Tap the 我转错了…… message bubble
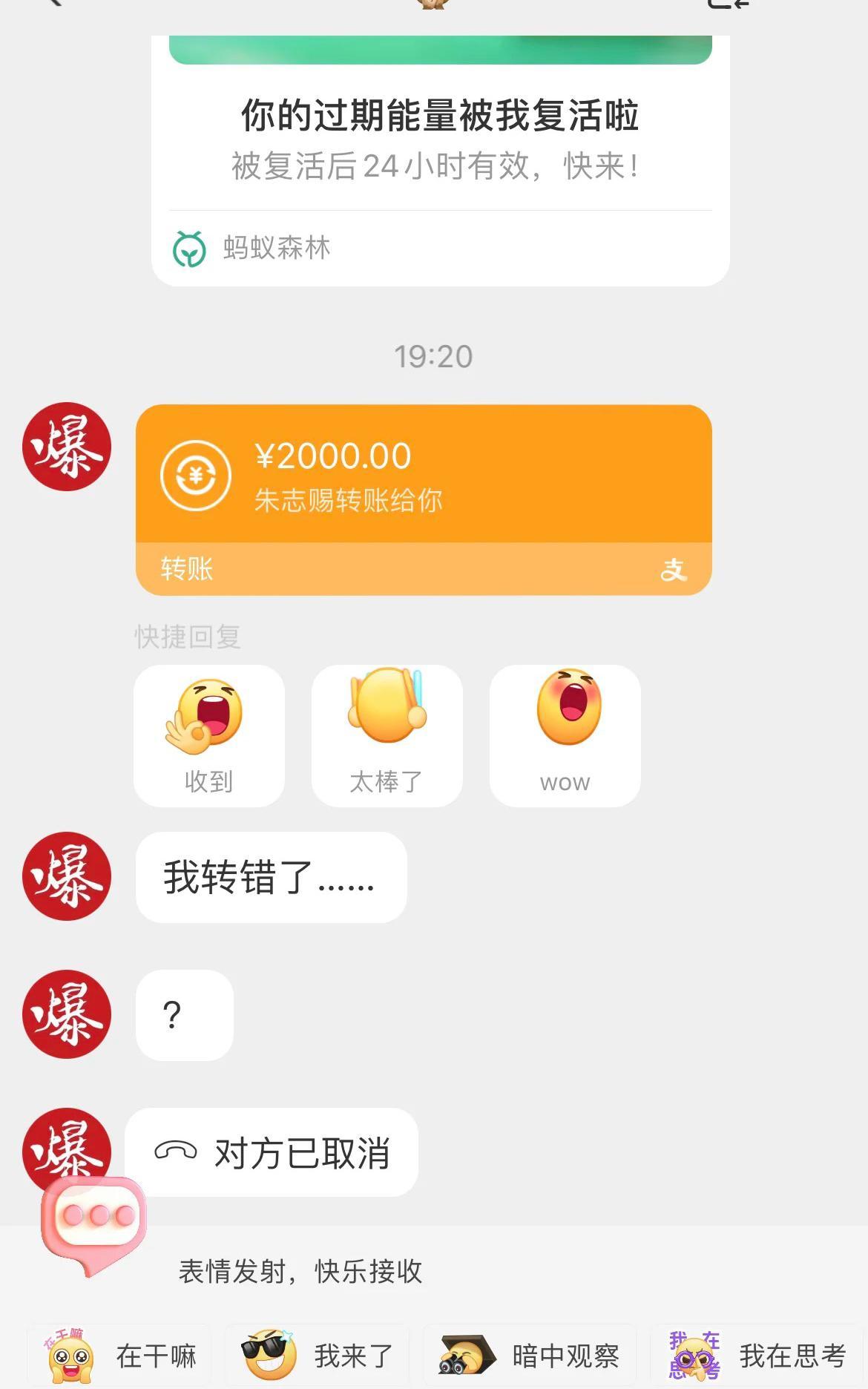868x1389 pixels. (x=270, y=879)
